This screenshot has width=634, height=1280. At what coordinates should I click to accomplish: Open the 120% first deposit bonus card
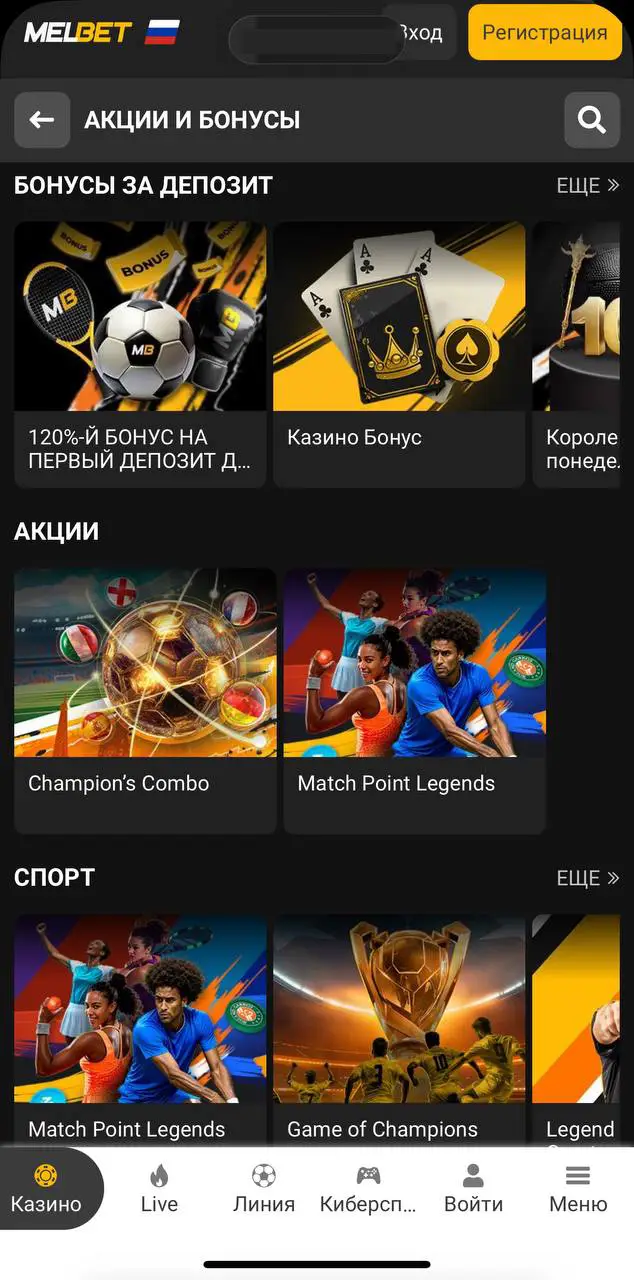(140, 354)
